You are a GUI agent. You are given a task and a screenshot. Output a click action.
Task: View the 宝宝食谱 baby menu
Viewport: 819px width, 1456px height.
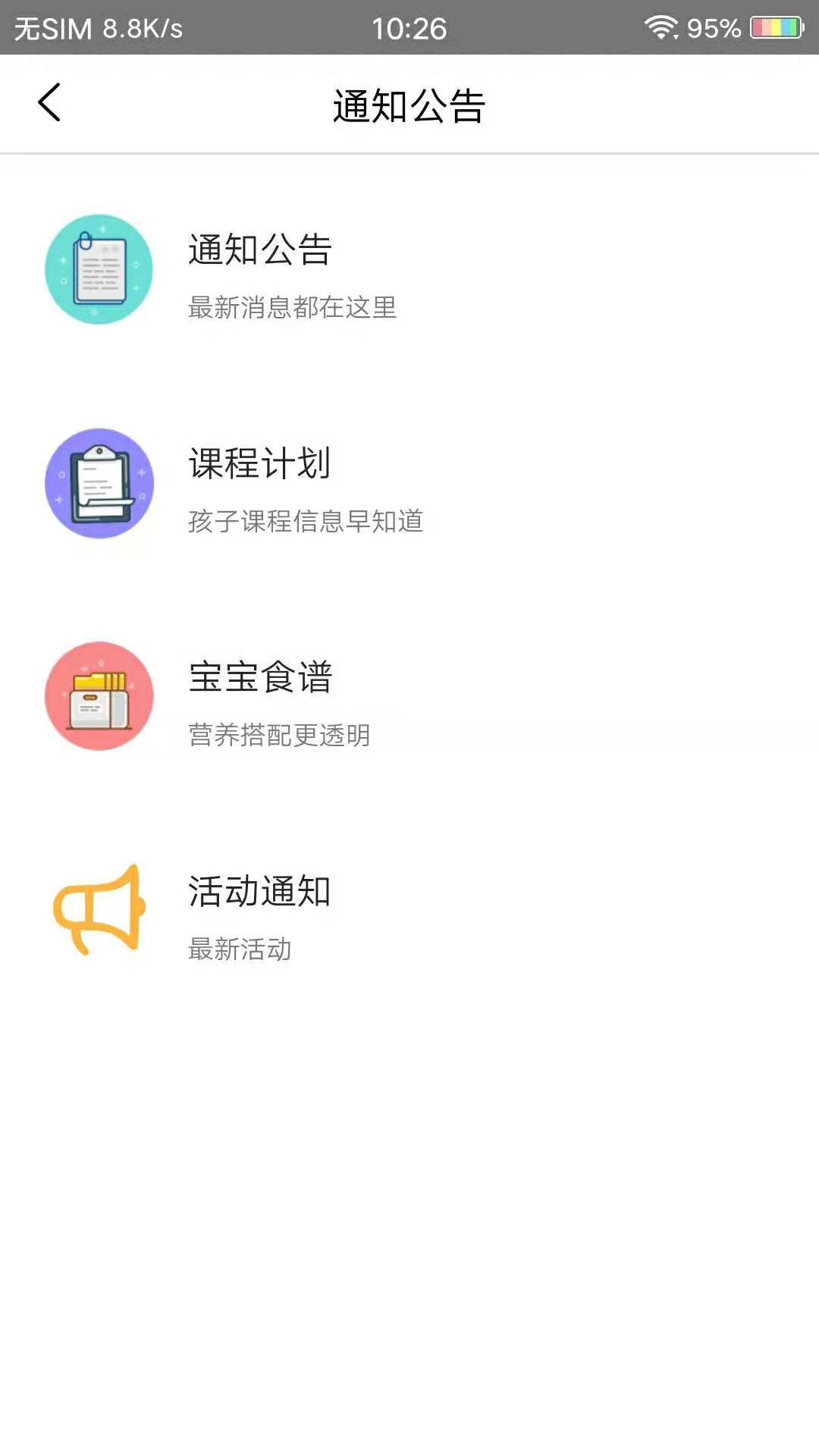click(259, 697)
